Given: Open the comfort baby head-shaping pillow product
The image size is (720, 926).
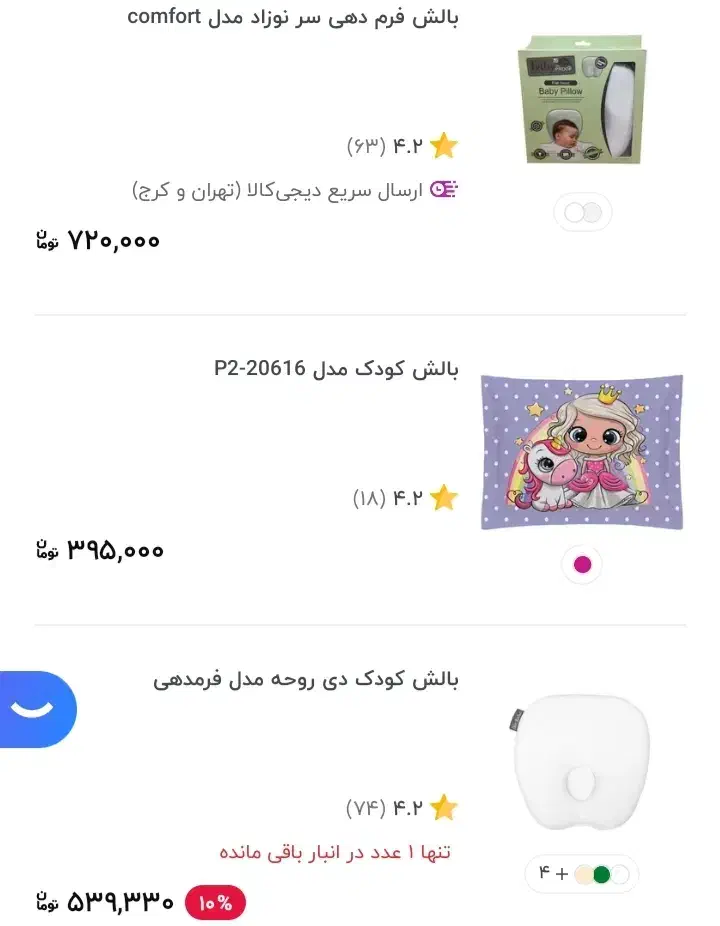Looking at the screenshot, I should pos(293,17).
